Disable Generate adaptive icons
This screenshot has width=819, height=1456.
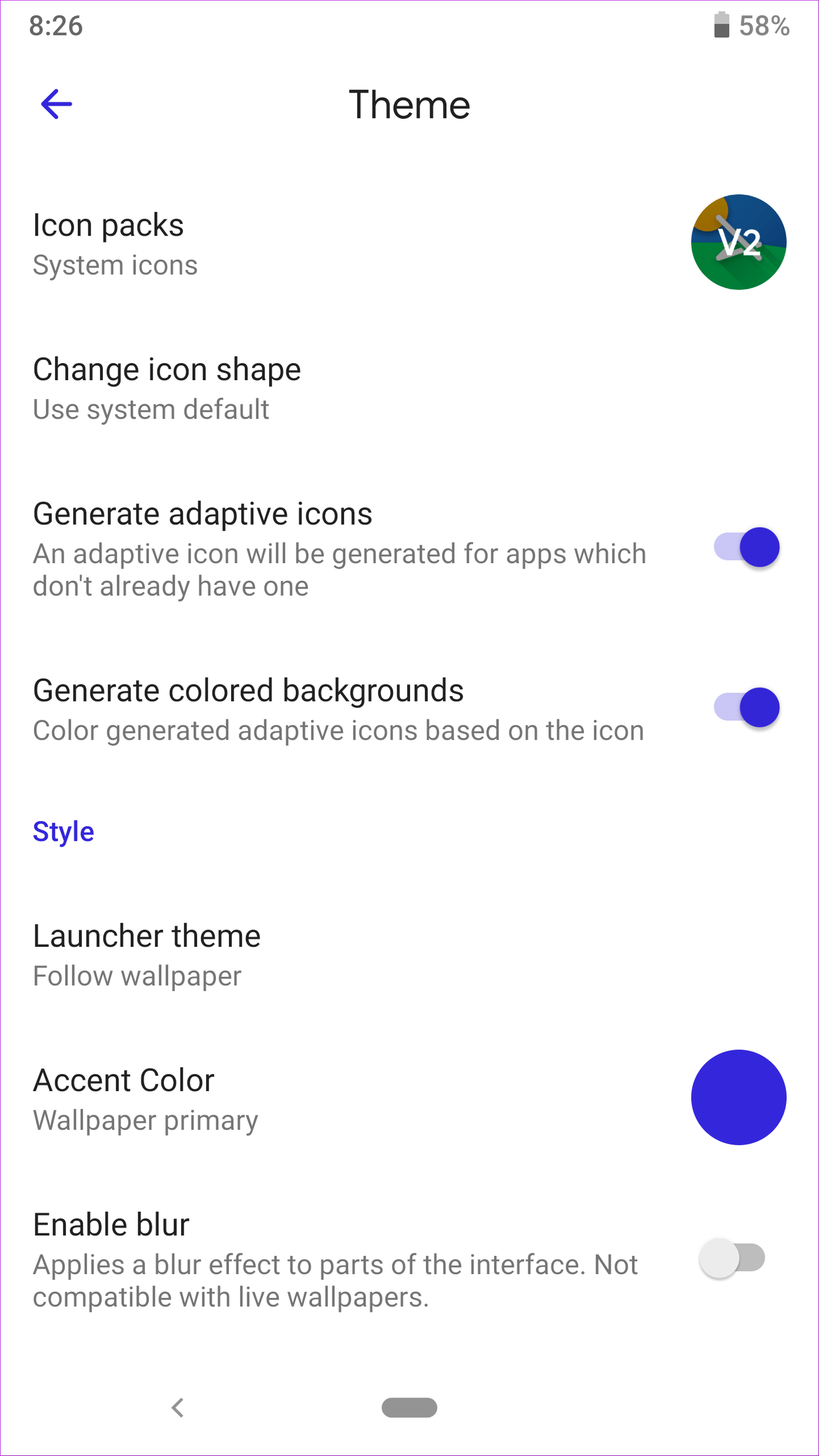(746, 547)
